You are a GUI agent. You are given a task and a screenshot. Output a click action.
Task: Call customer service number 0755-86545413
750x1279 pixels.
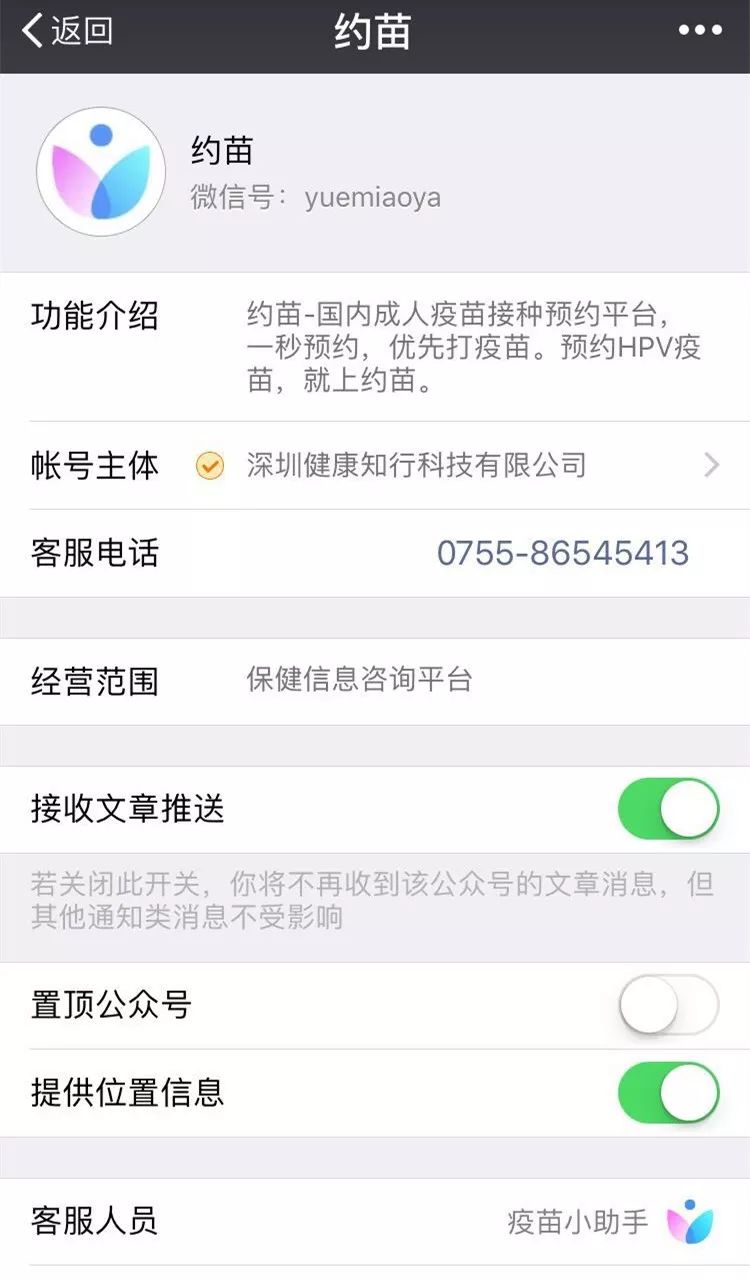562,552
